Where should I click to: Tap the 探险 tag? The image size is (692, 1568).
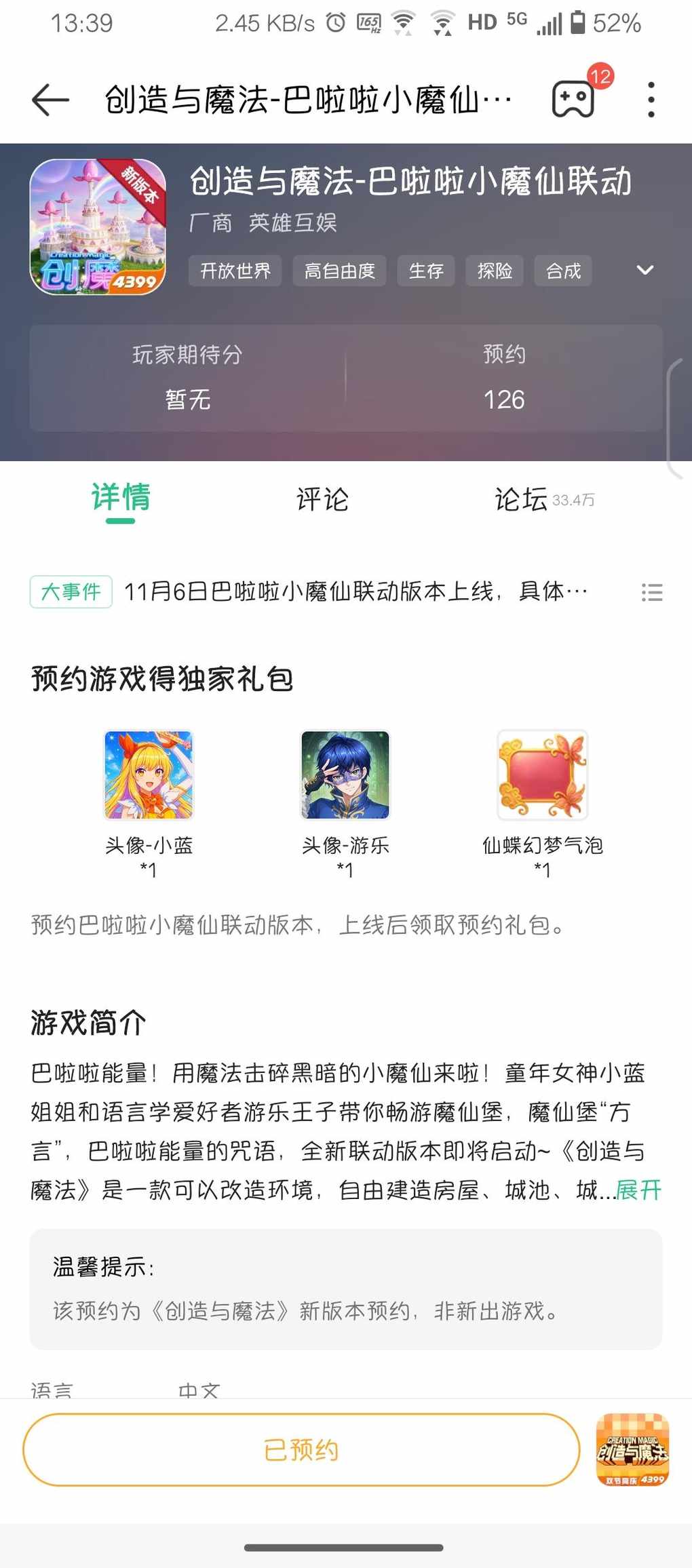[x=494, y=271]
